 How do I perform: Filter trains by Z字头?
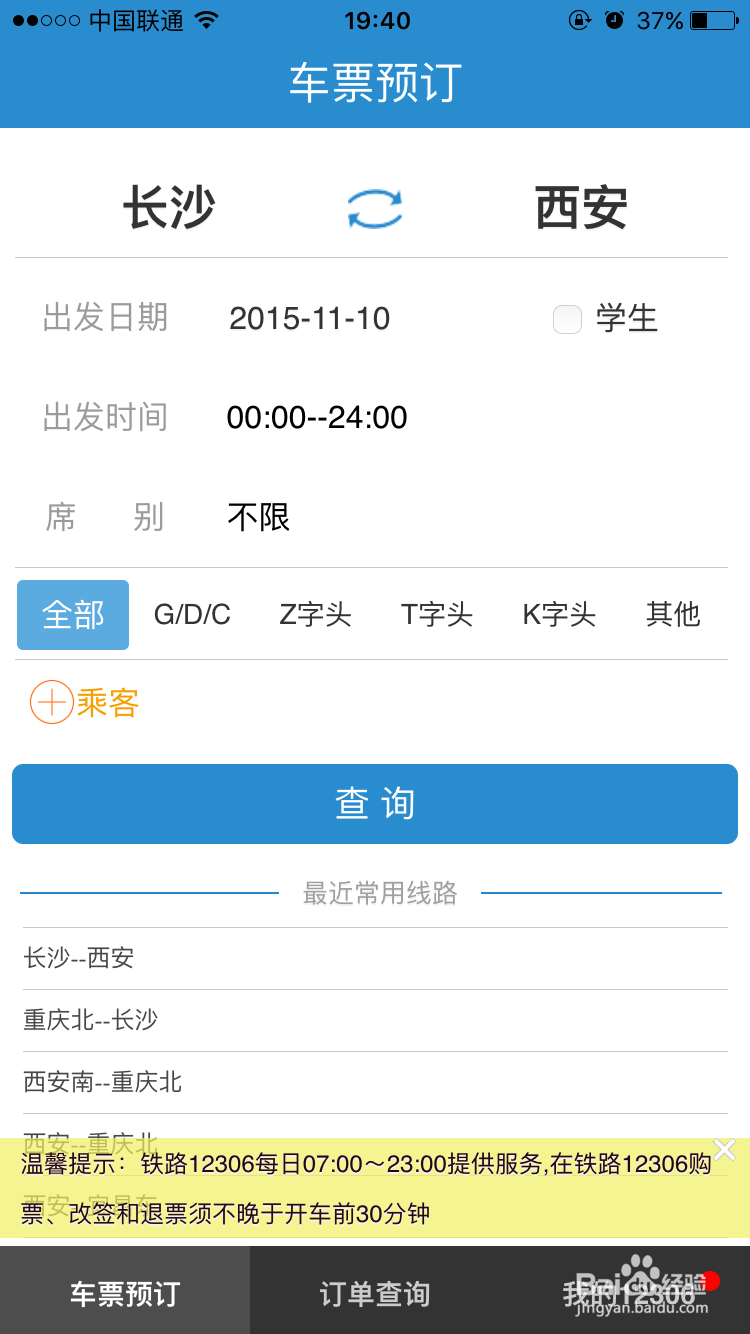(x=315, y=615)
